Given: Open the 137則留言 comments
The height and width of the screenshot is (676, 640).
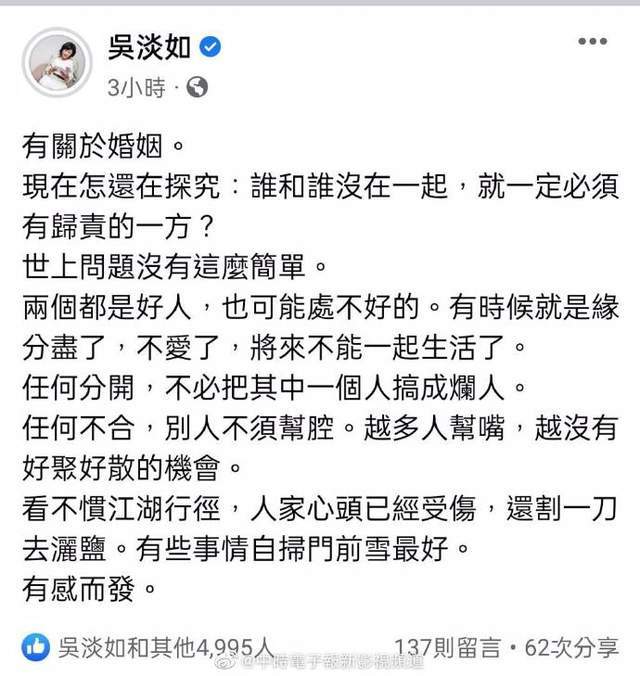Looking at the screenshot, I should (x=448, y=647).
